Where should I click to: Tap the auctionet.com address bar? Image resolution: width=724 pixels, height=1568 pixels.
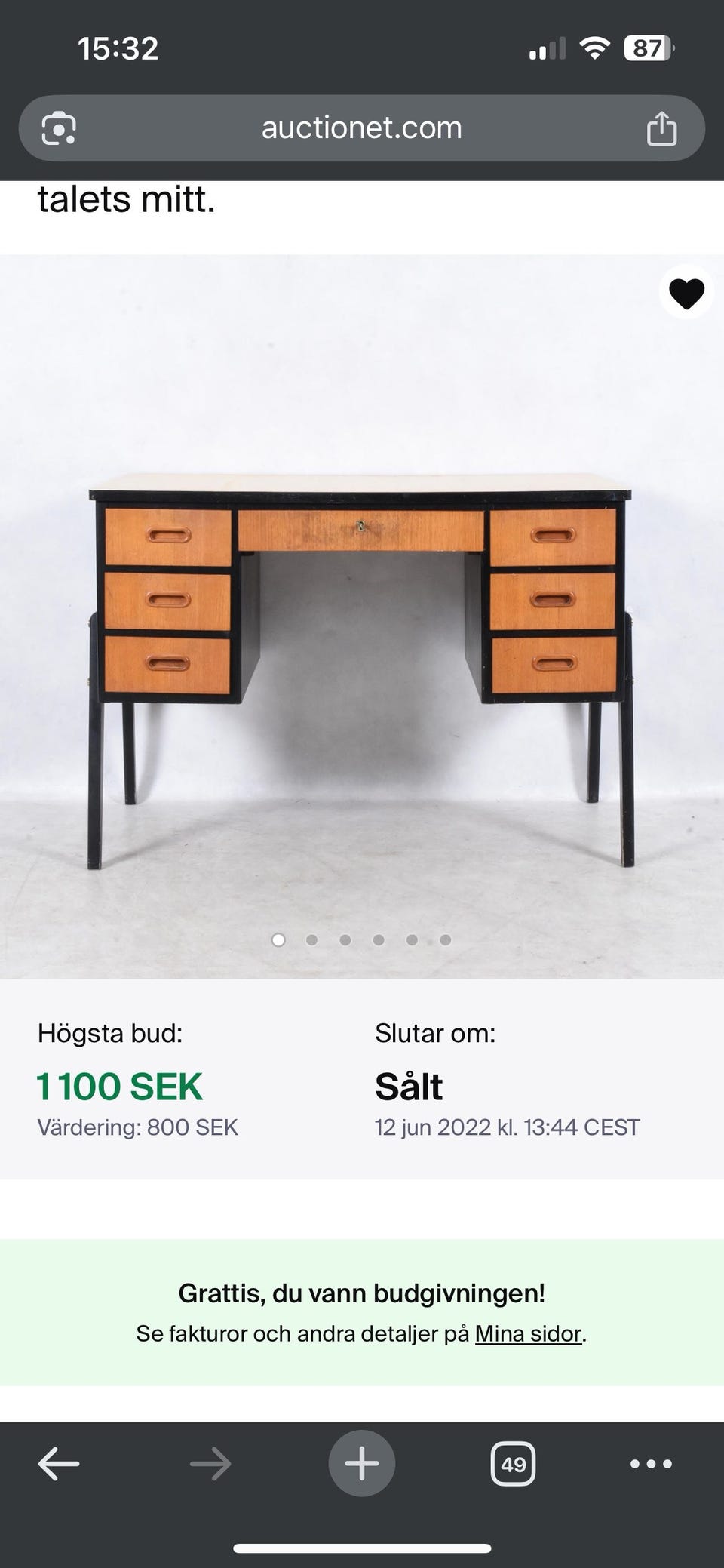tap(362, 128)
